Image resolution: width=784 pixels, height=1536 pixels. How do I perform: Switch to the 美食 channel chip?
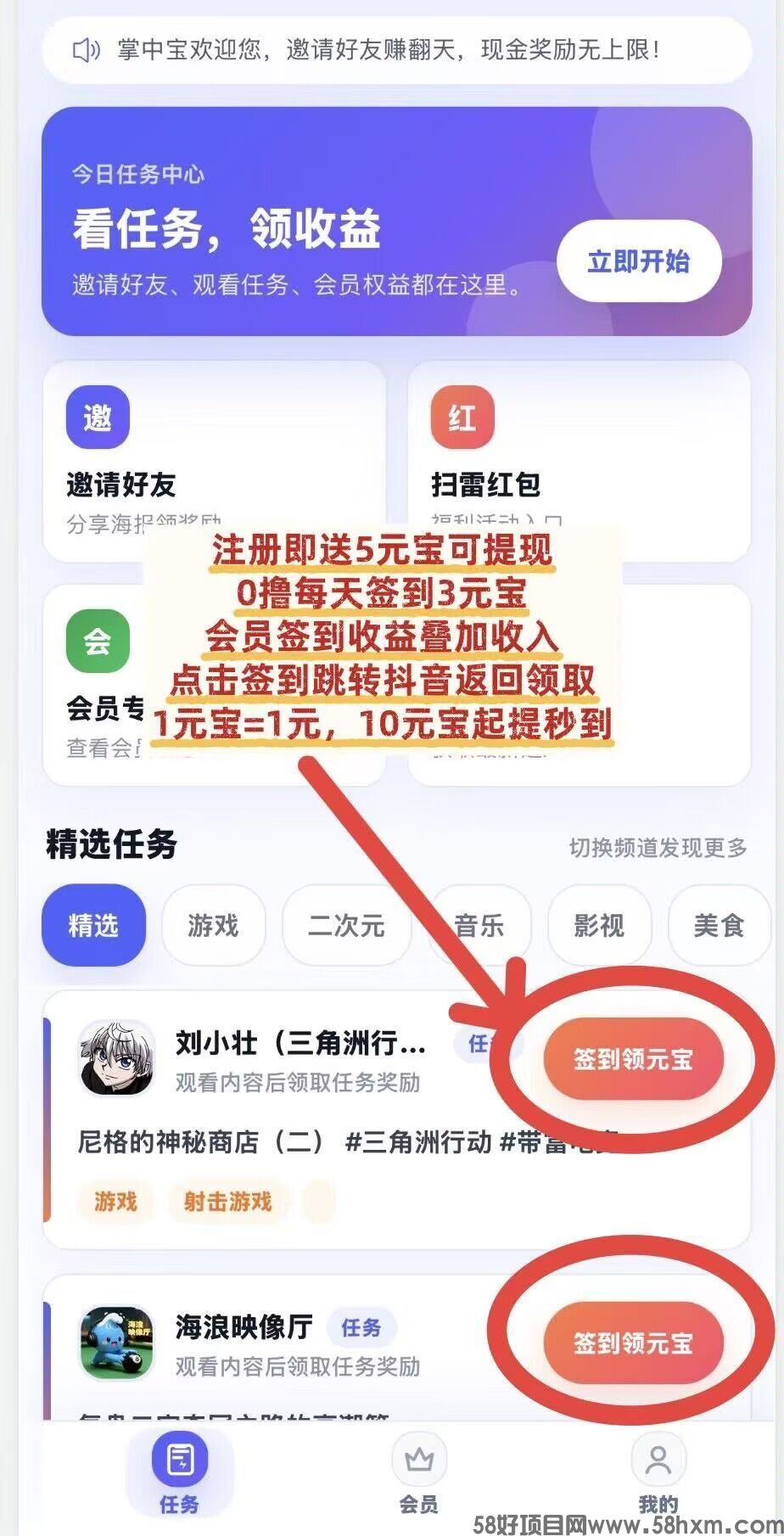[720, 925]
